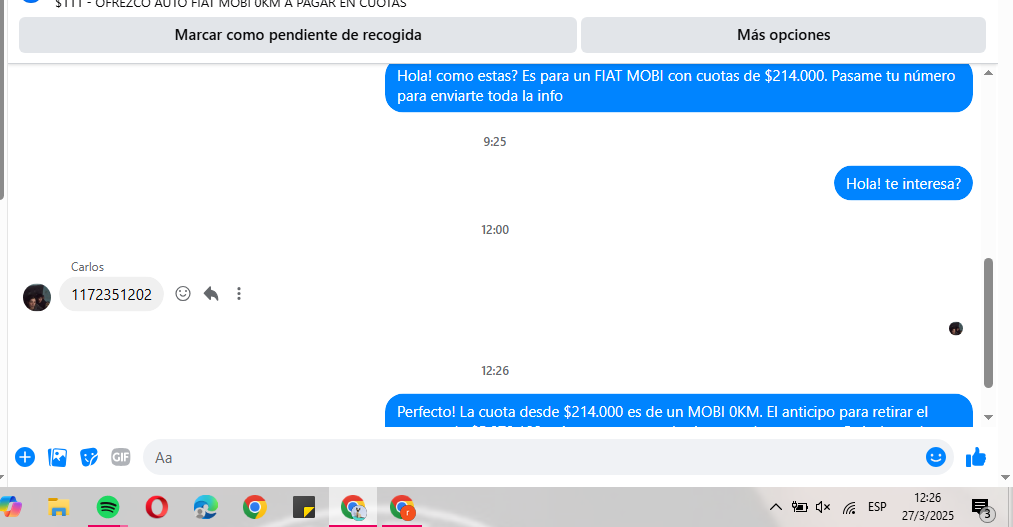Reply to Carlos's phone number message
1013x527 pixels.
point(211,294)
